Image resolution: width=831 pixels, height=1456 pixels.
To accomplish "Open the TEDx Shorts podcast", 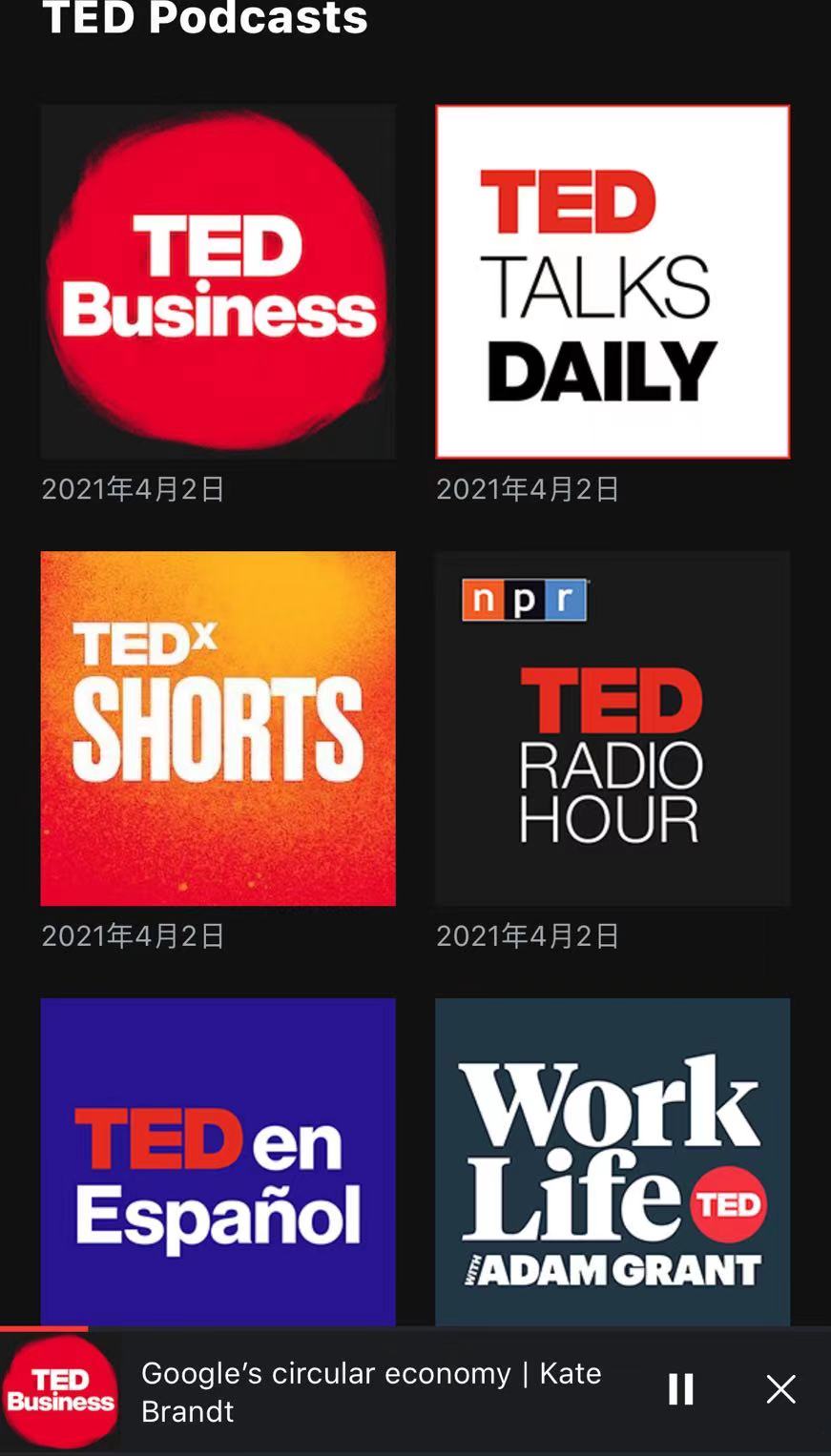I will [218, 728].
